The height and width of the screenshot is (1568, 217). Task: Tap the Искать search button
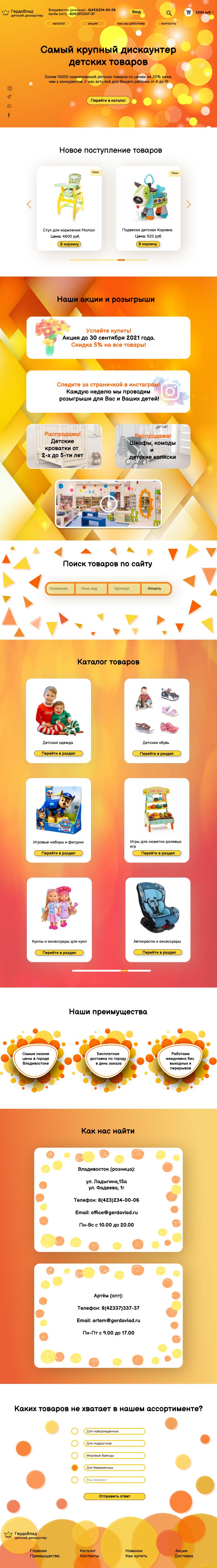pyautogui.click(x=155, y=589)
